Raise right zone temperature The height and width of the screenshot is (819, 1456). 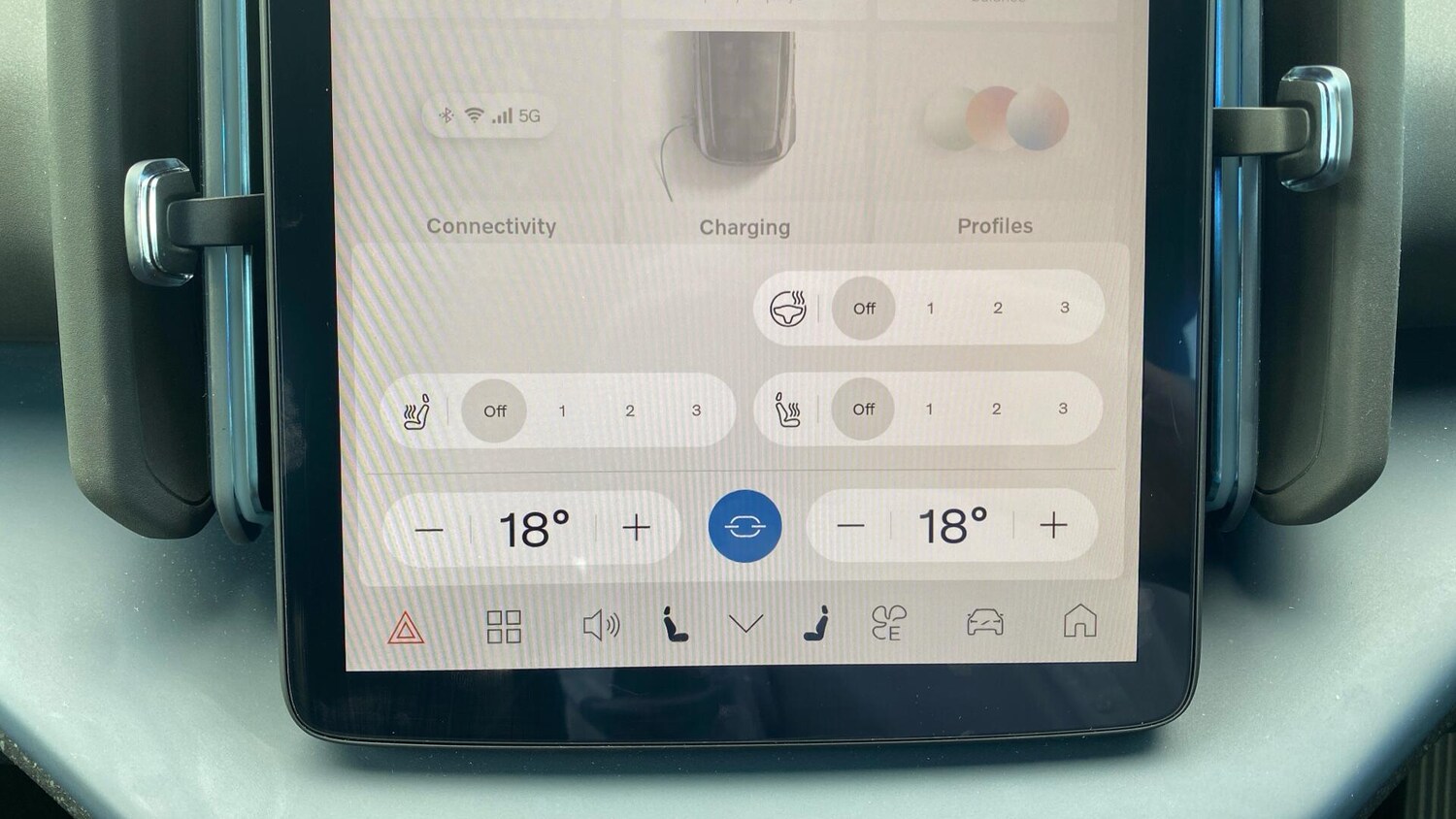pyautogui.click(x=1053, y=526)
